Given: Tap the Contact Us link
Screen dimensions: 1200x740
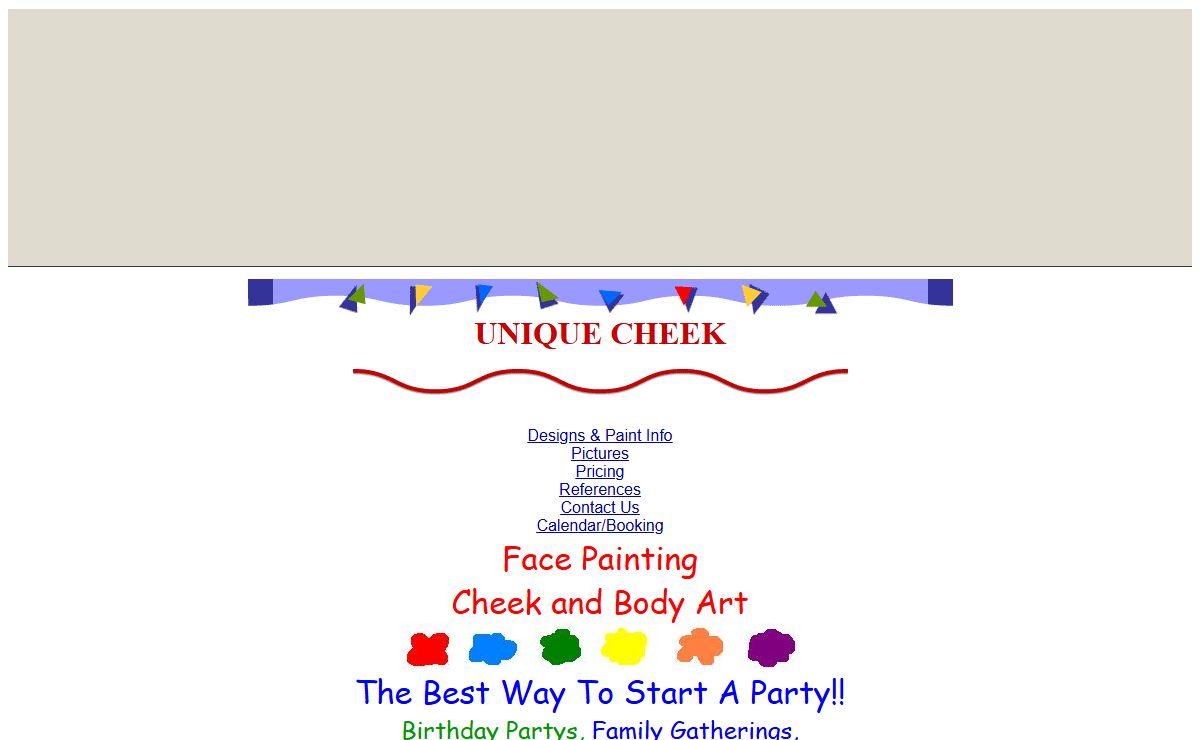Looking at the screenshot, I should pos(599,507).
